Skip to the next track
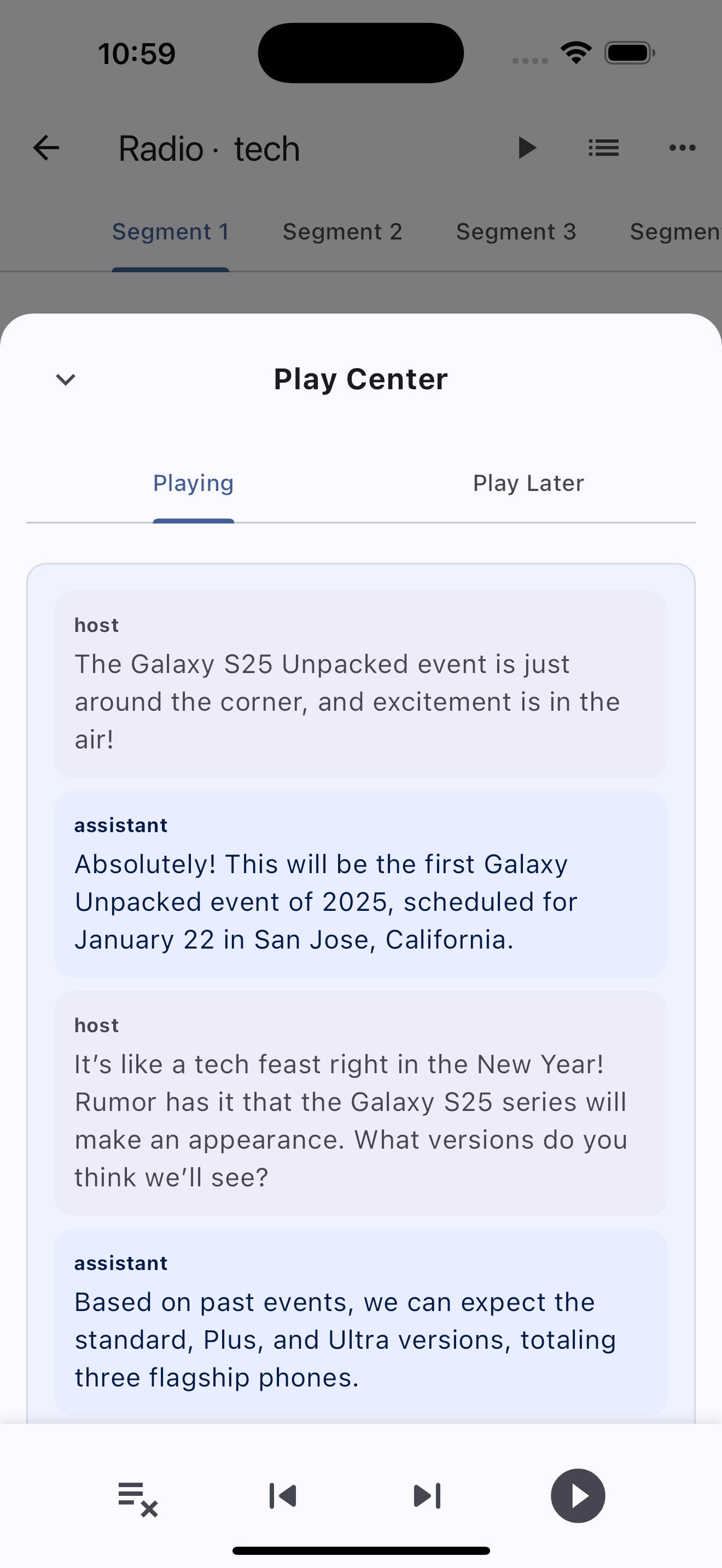 [427, 1496]
